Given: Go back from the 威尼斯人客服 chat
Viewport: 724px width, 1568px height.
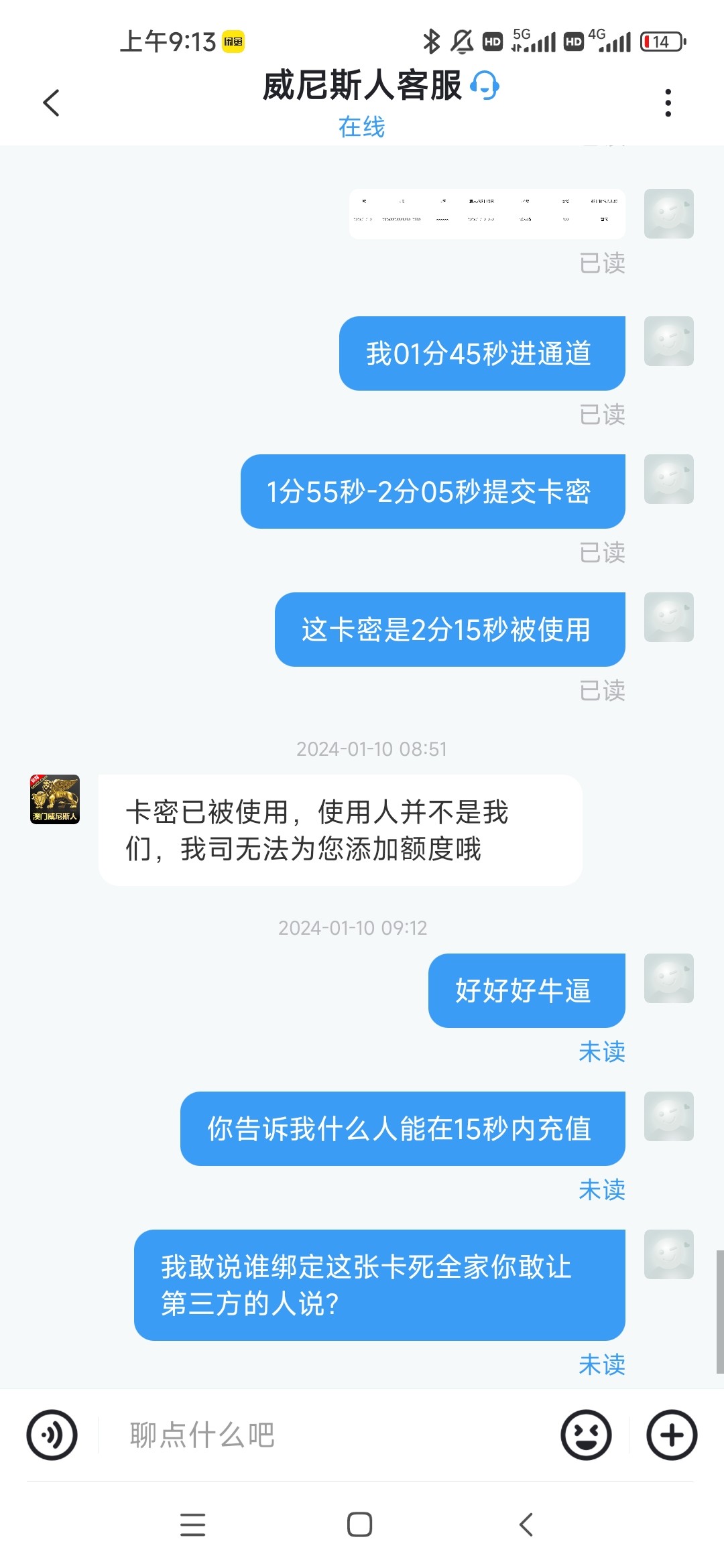Looking at the screenshot, I should 52,103.
